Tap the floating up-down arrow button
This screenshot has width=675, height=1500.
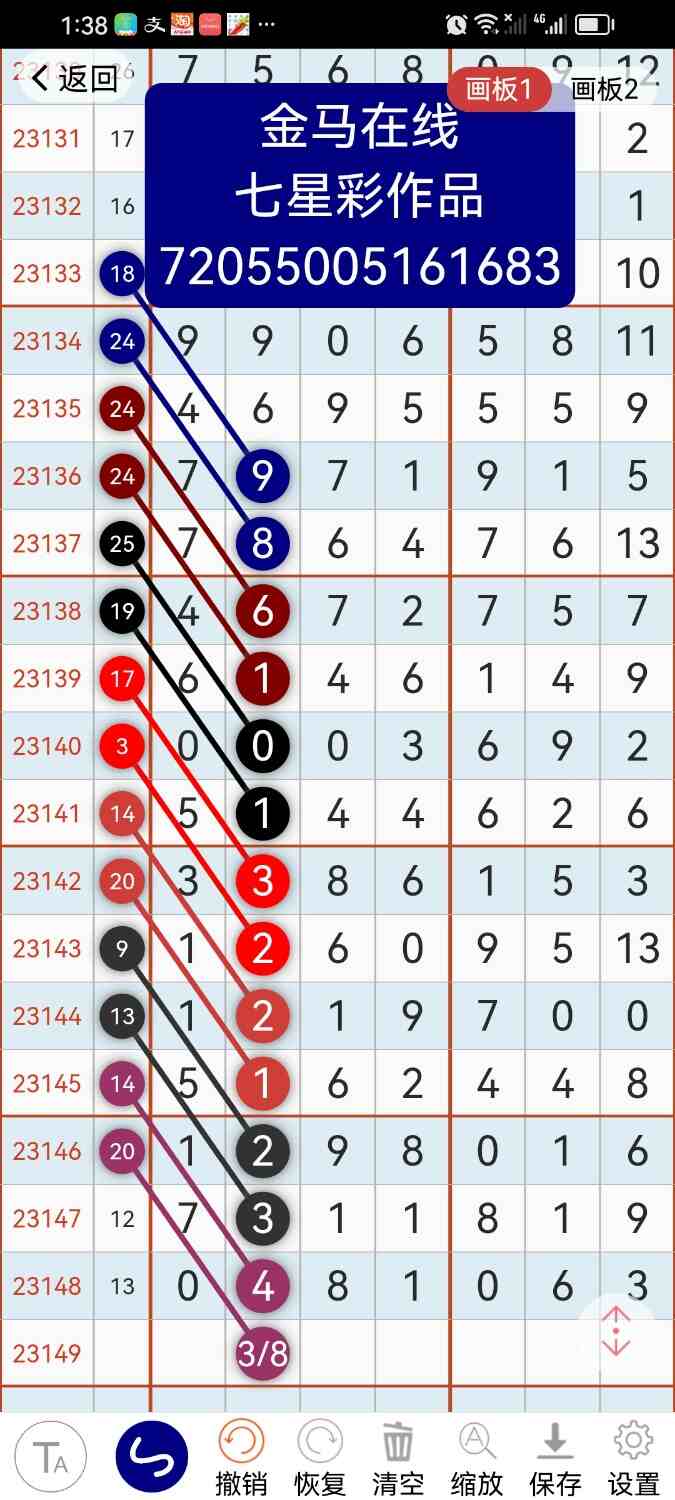[616, 1332]
